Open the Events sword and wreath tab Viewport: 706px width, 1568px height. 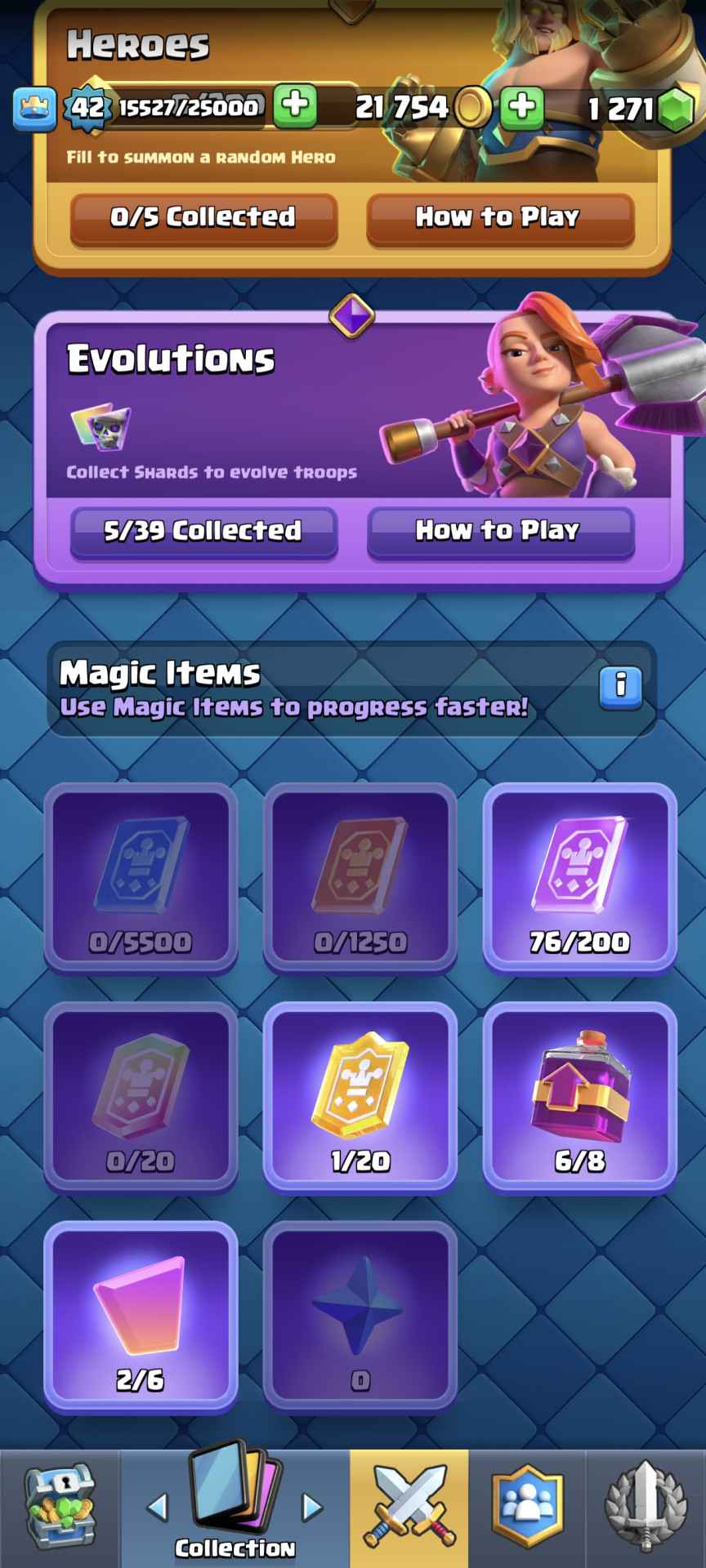(x=646, y=1508)
